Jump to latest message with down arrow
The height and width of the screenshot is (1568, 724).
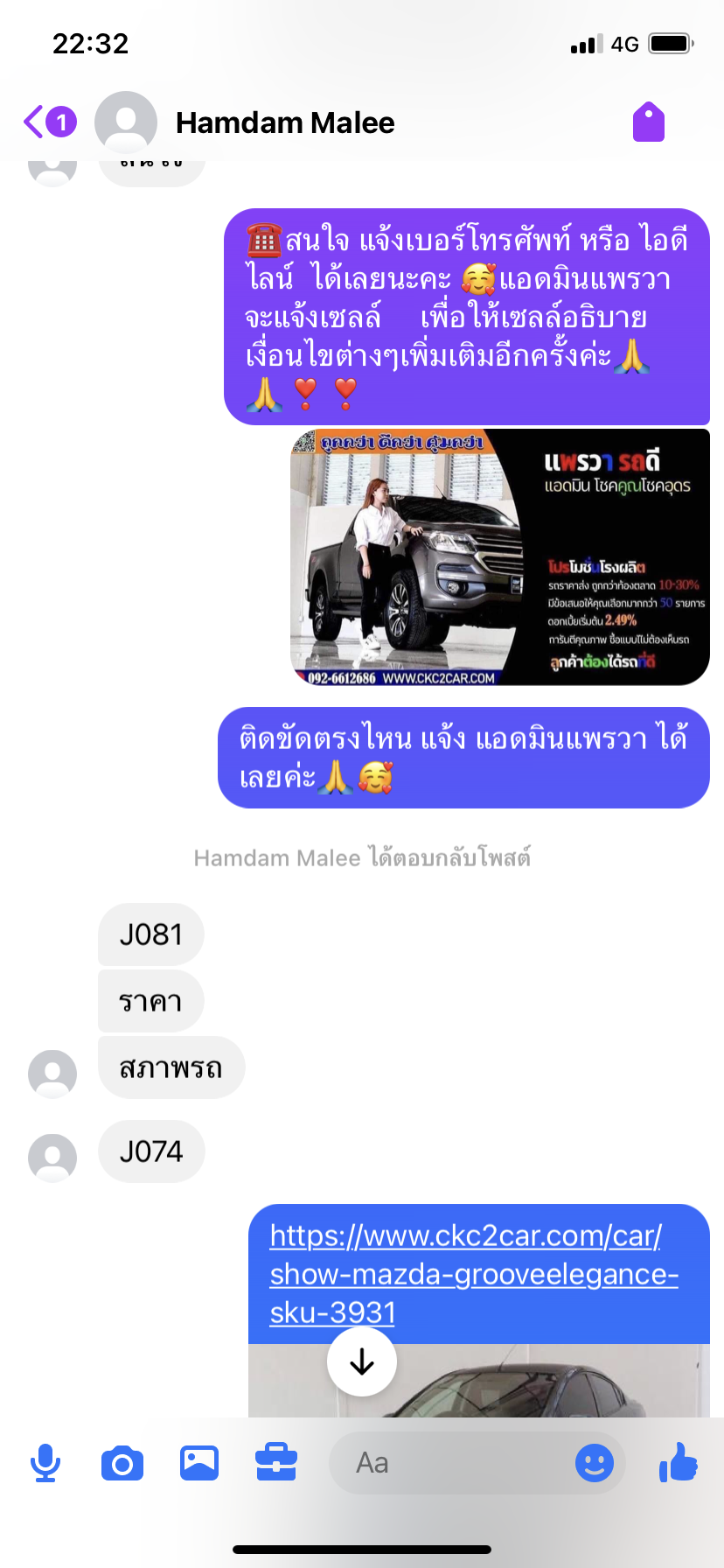(362, 1361)
